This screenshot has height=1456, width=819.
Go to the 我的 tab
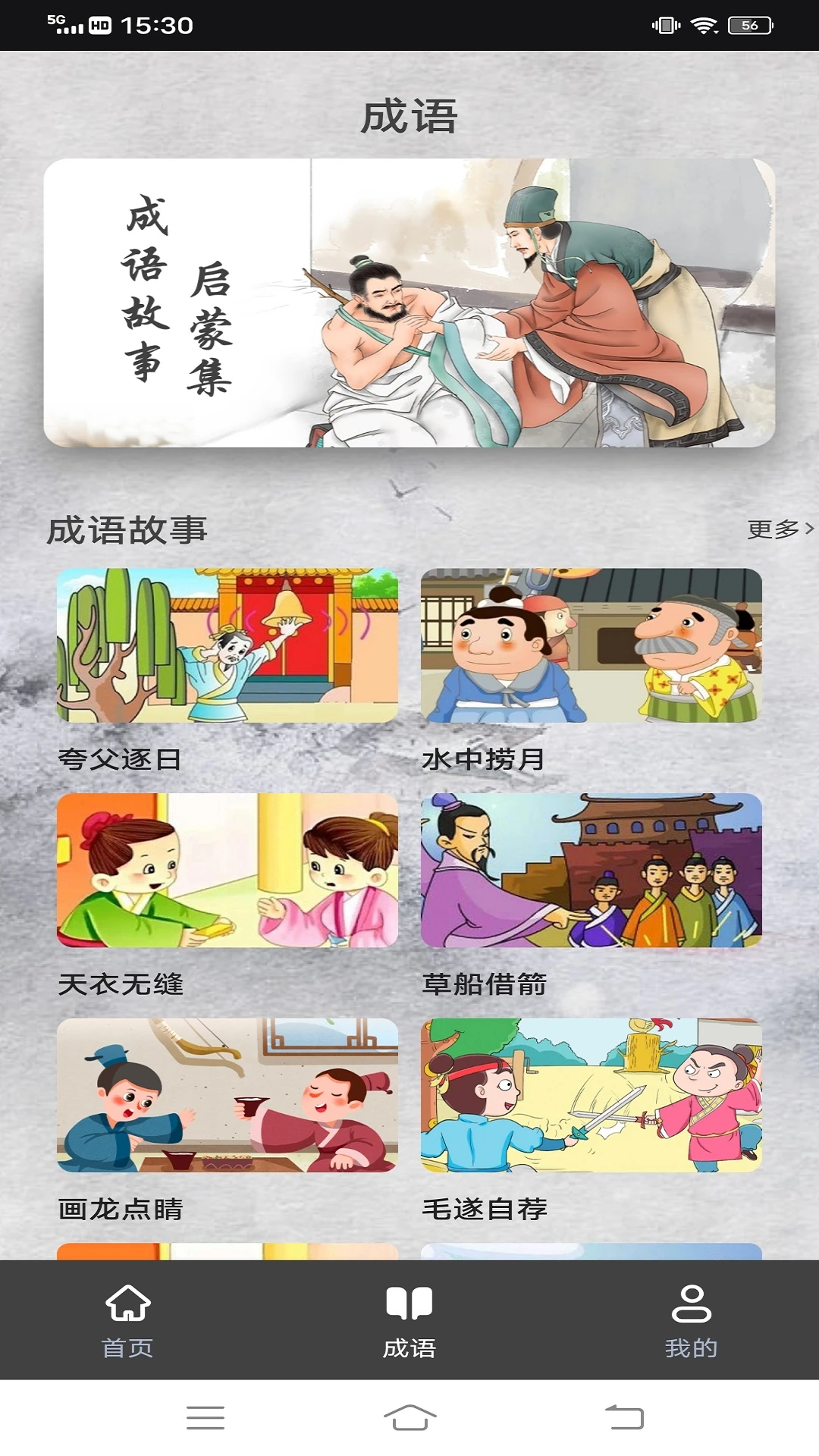(x=691, y=1320)
